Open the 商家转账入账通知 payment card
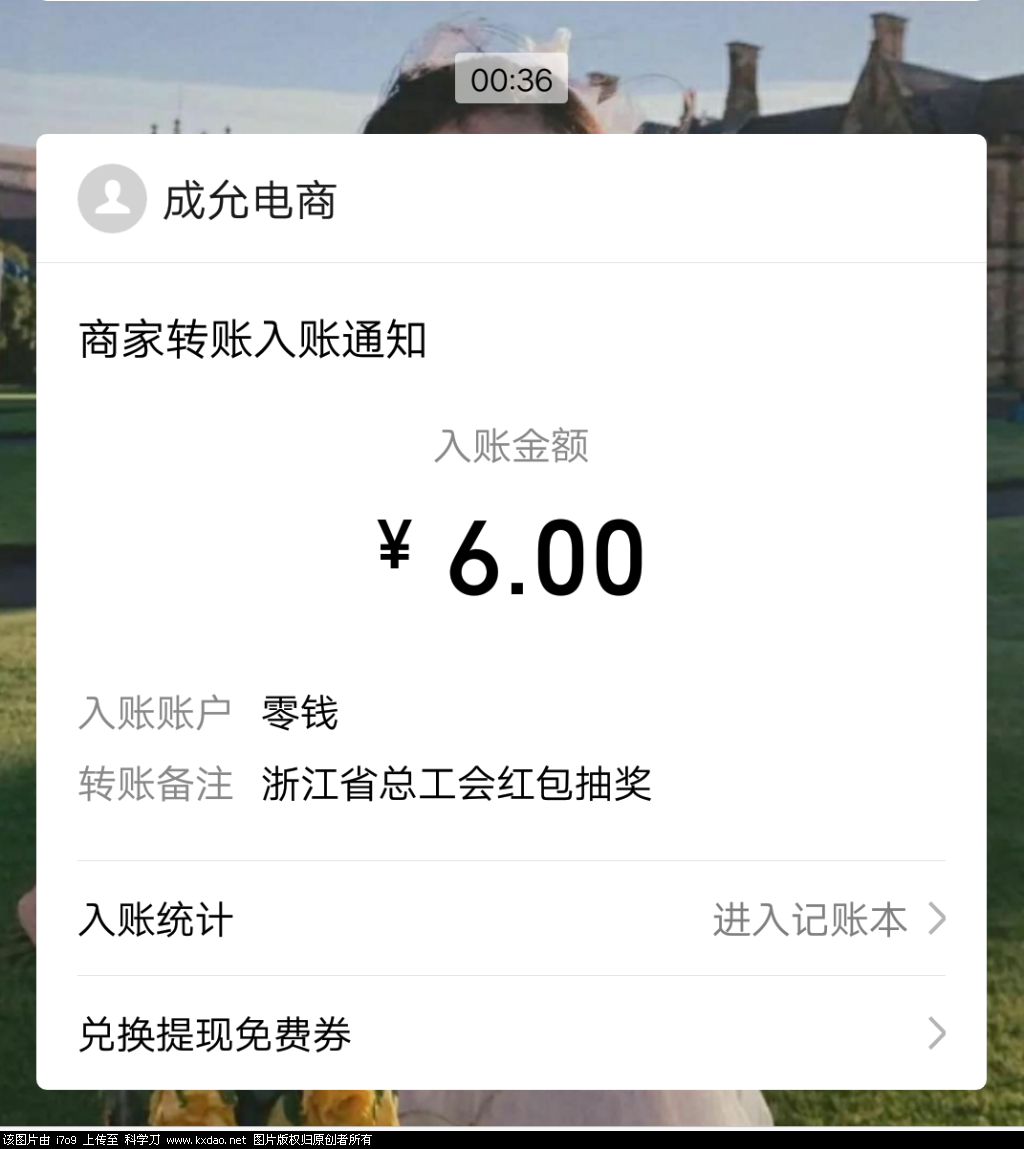The image size is (1024, 1149). click(x=510, y=560)
